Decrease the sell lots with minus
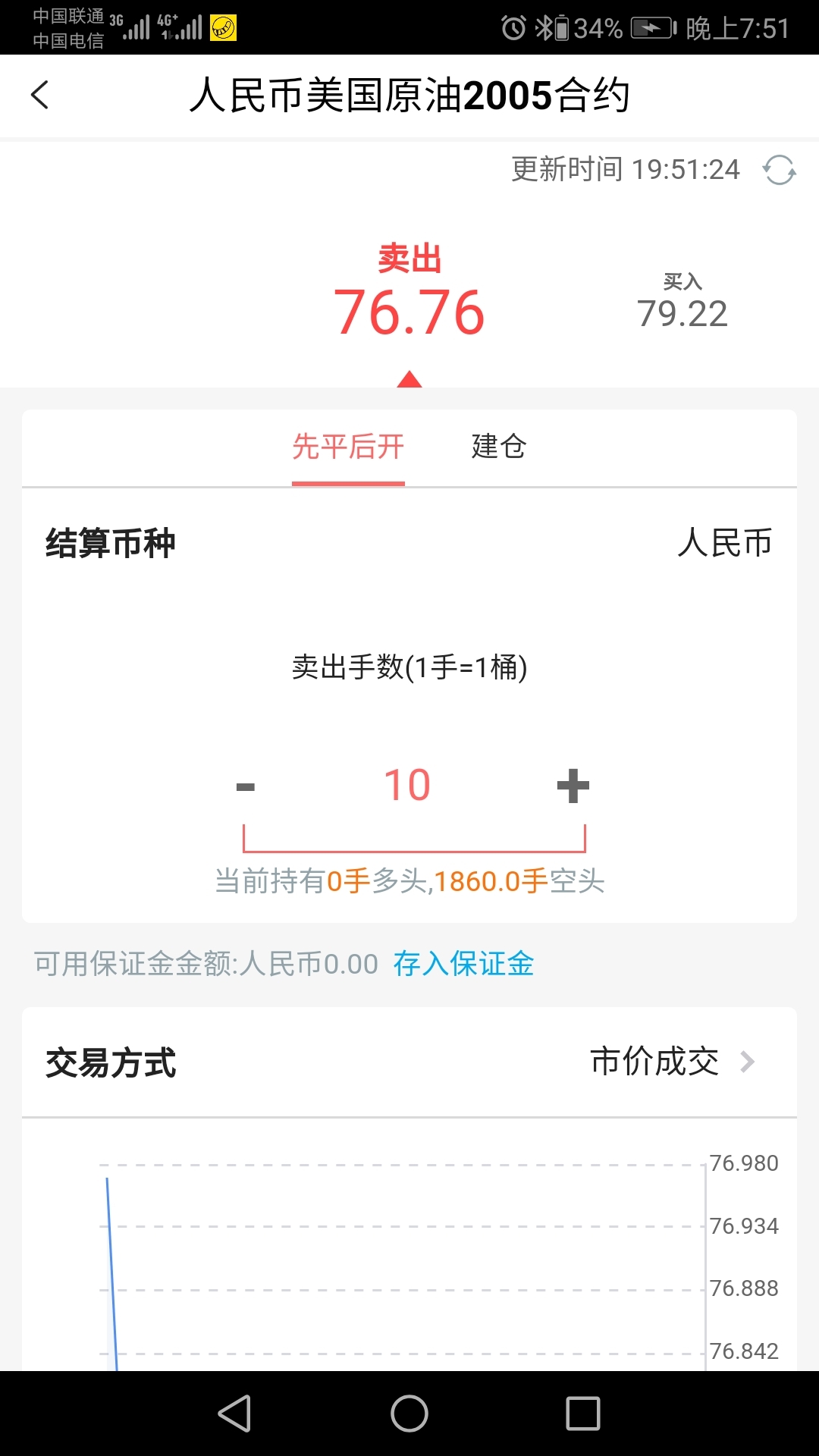This screenshot has height=1456, width=819. pyautogui.click(x=246, y=786)
